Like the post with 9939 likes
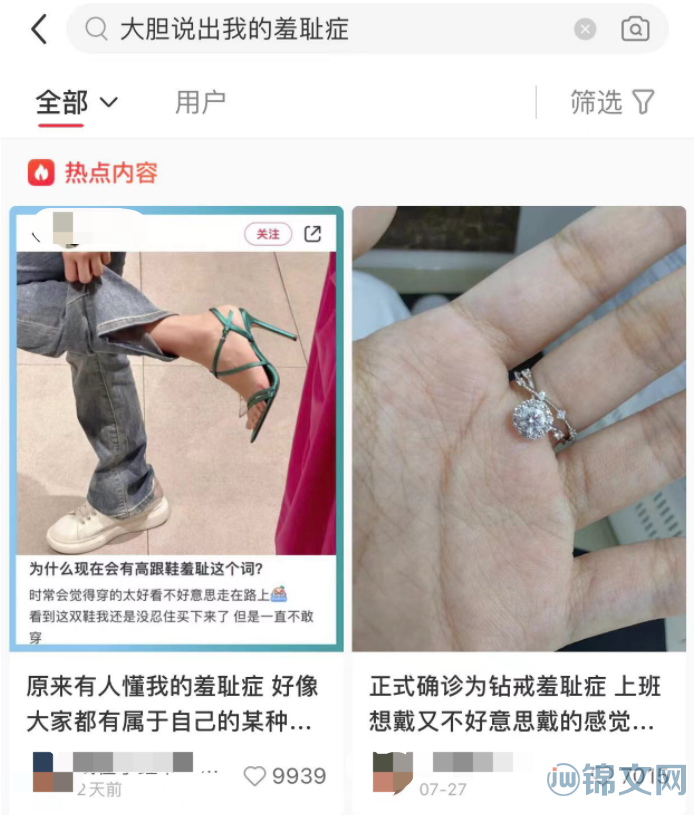Image resolution: width=694 pixels, height=815 pixels. 256,776
